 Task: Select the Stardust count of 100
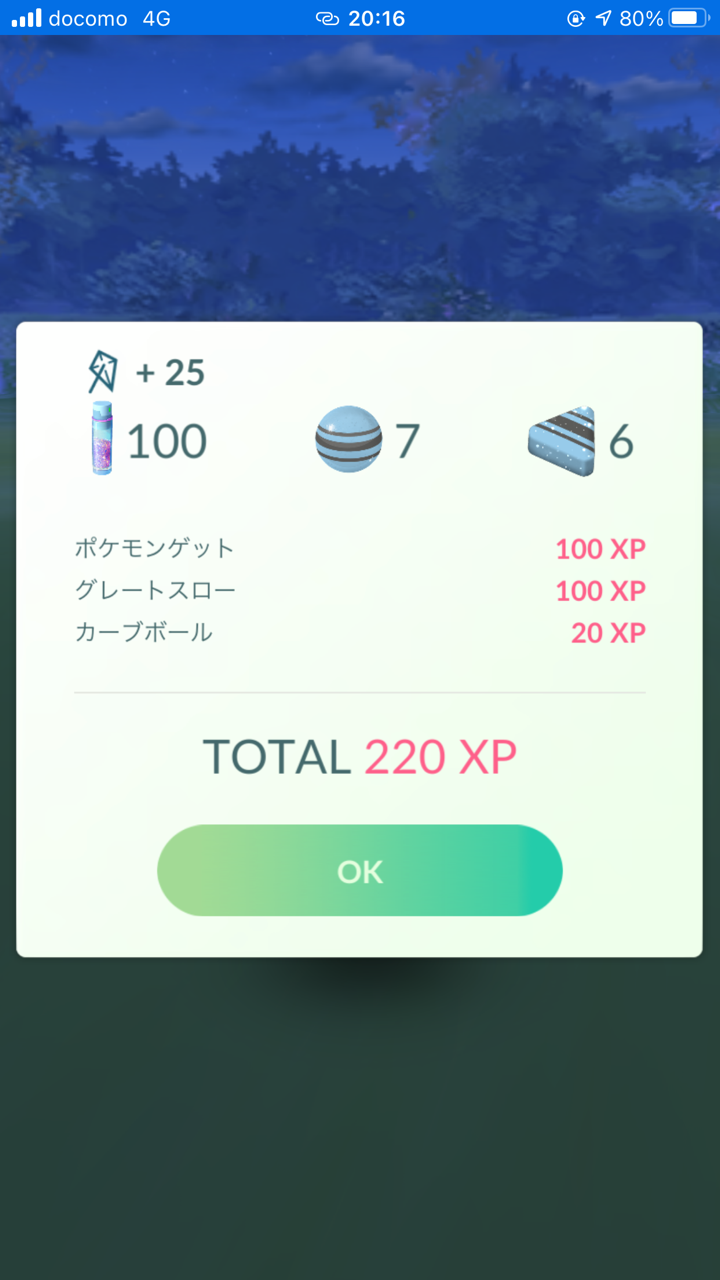point(167,440)
